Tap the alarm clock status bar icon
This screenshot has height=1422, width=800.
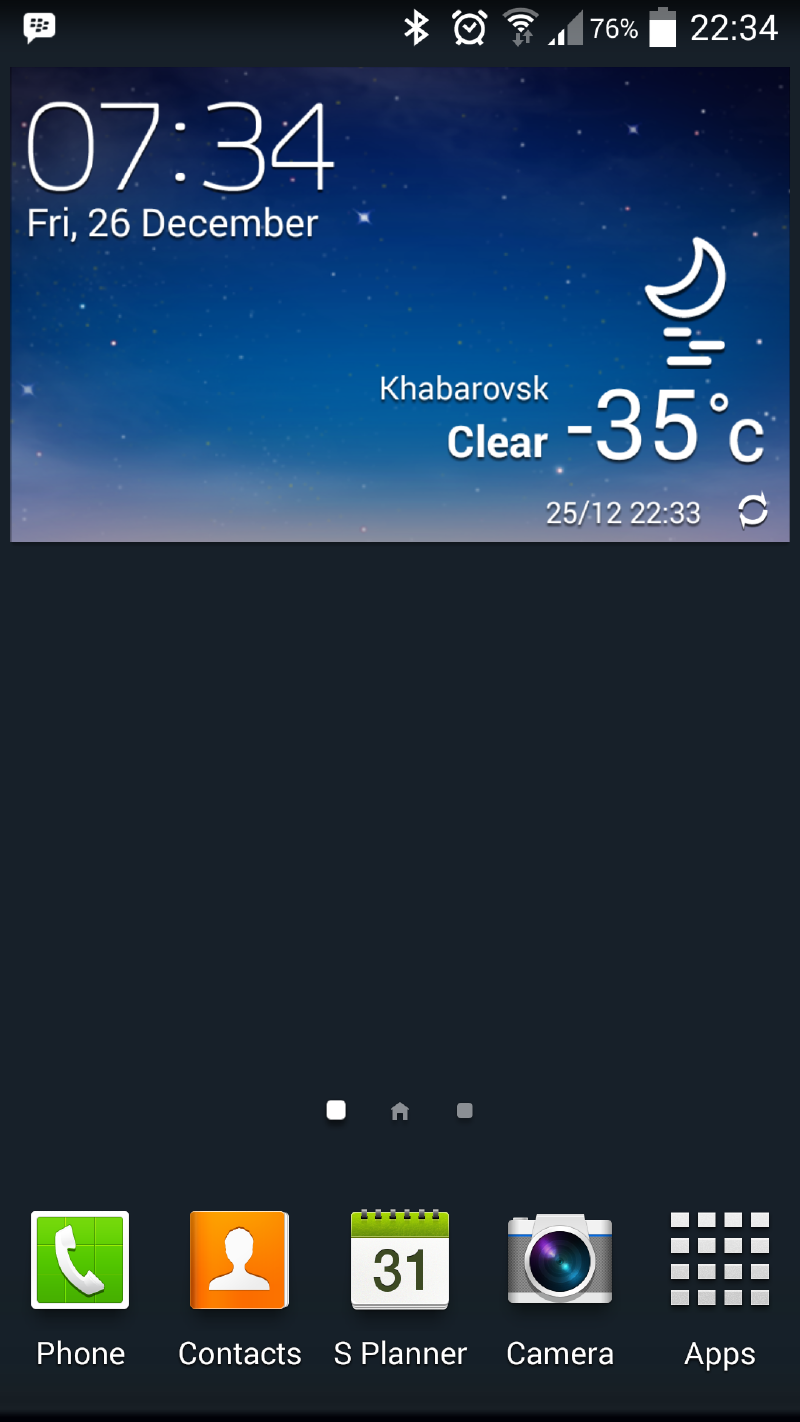point(467,27)
